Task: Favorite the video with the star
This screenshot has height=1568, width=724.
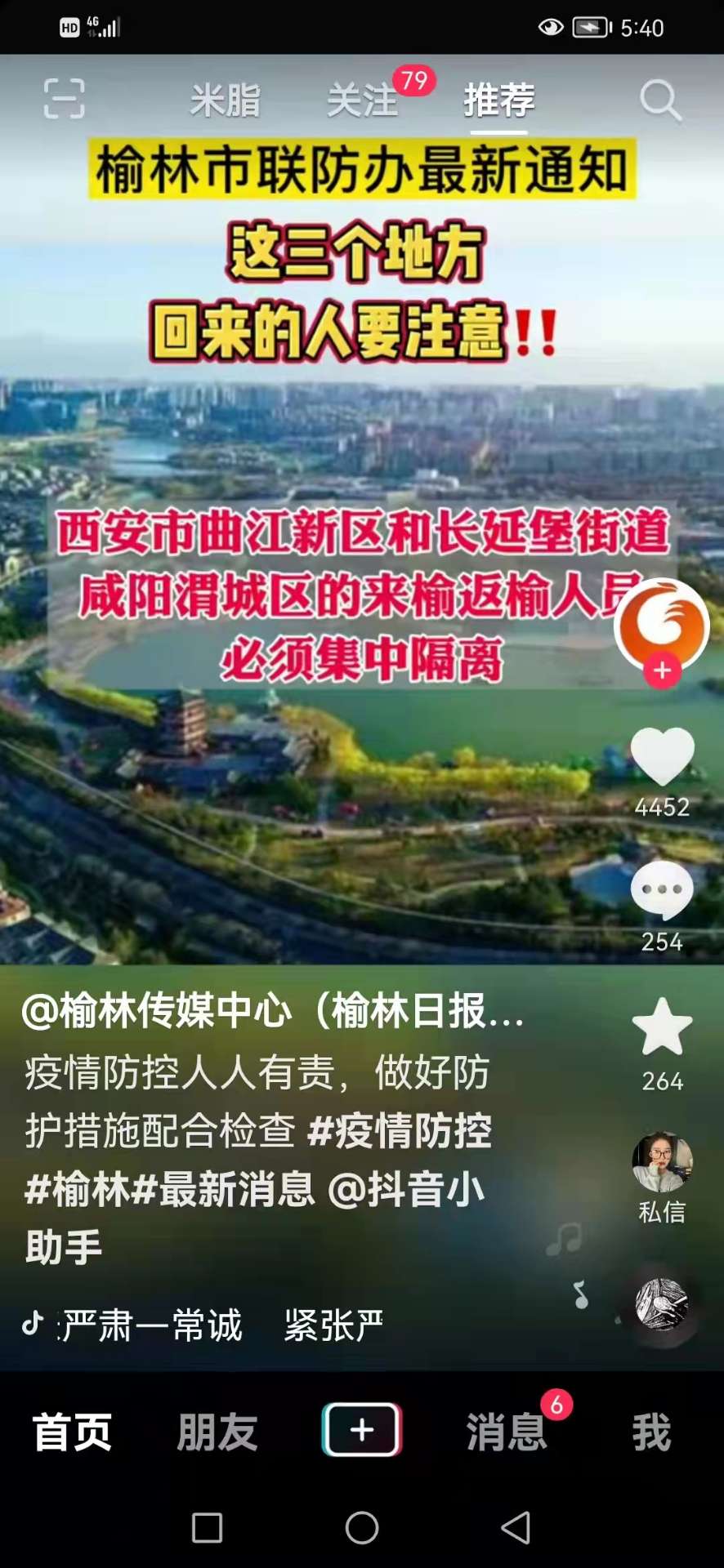Action: (662, 1027)
